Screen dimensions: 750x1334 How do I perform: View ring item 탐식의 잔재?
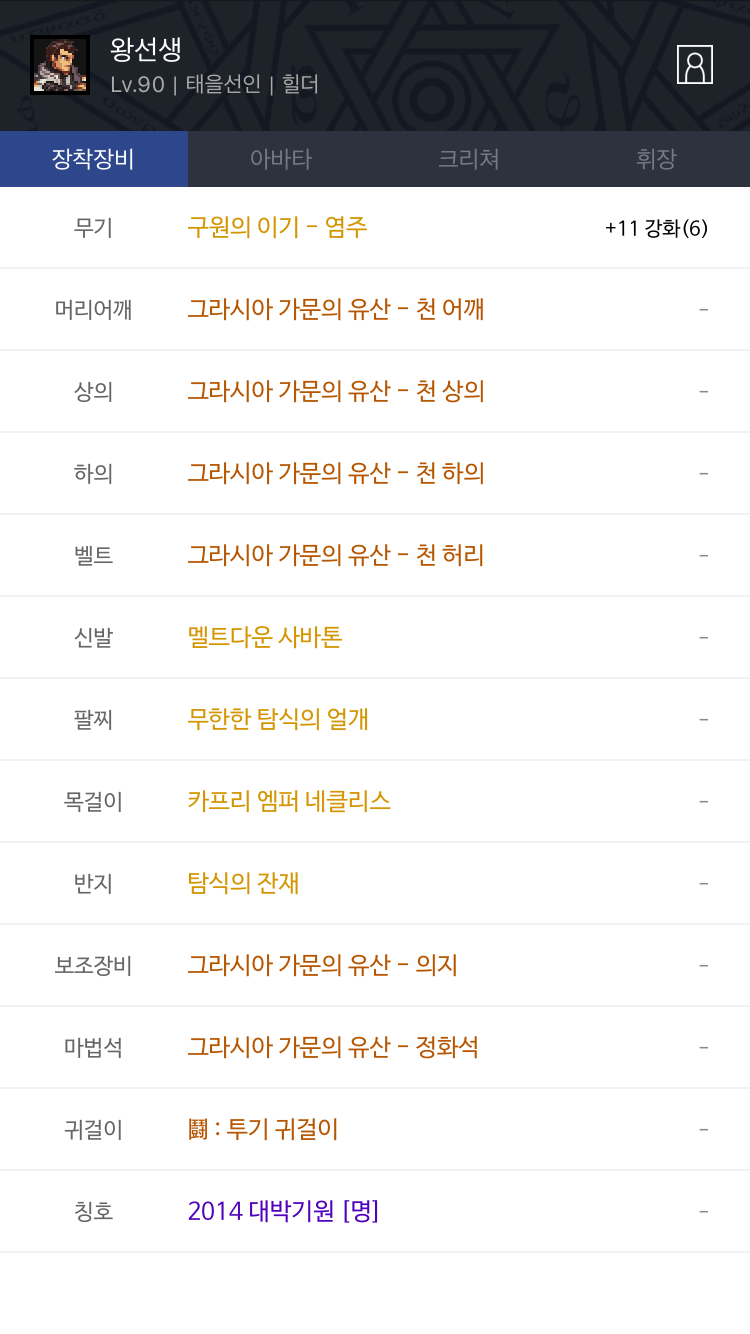pos(375,883)
